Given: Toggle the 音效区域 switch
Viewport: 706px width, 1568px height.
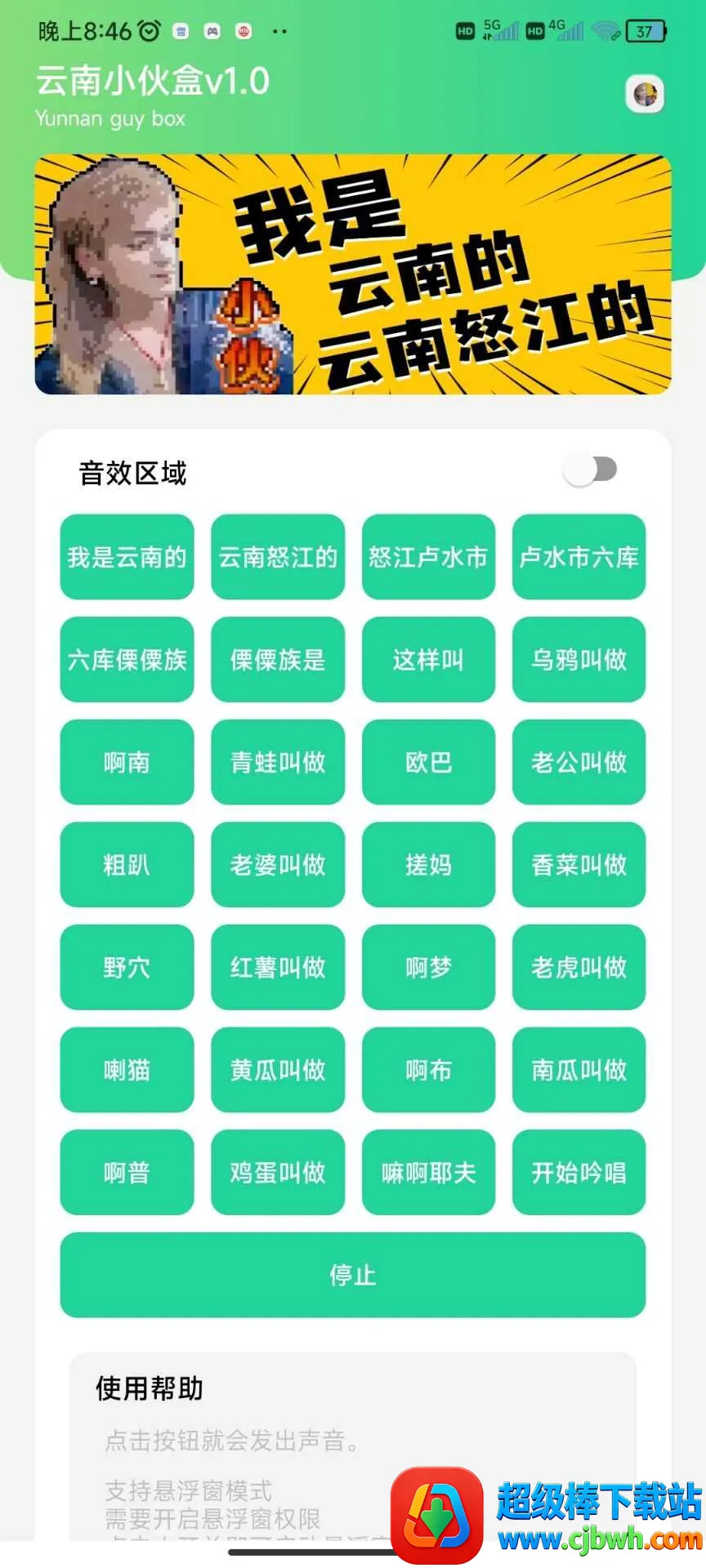Looking at the screenshot, I should click(590, 470).
